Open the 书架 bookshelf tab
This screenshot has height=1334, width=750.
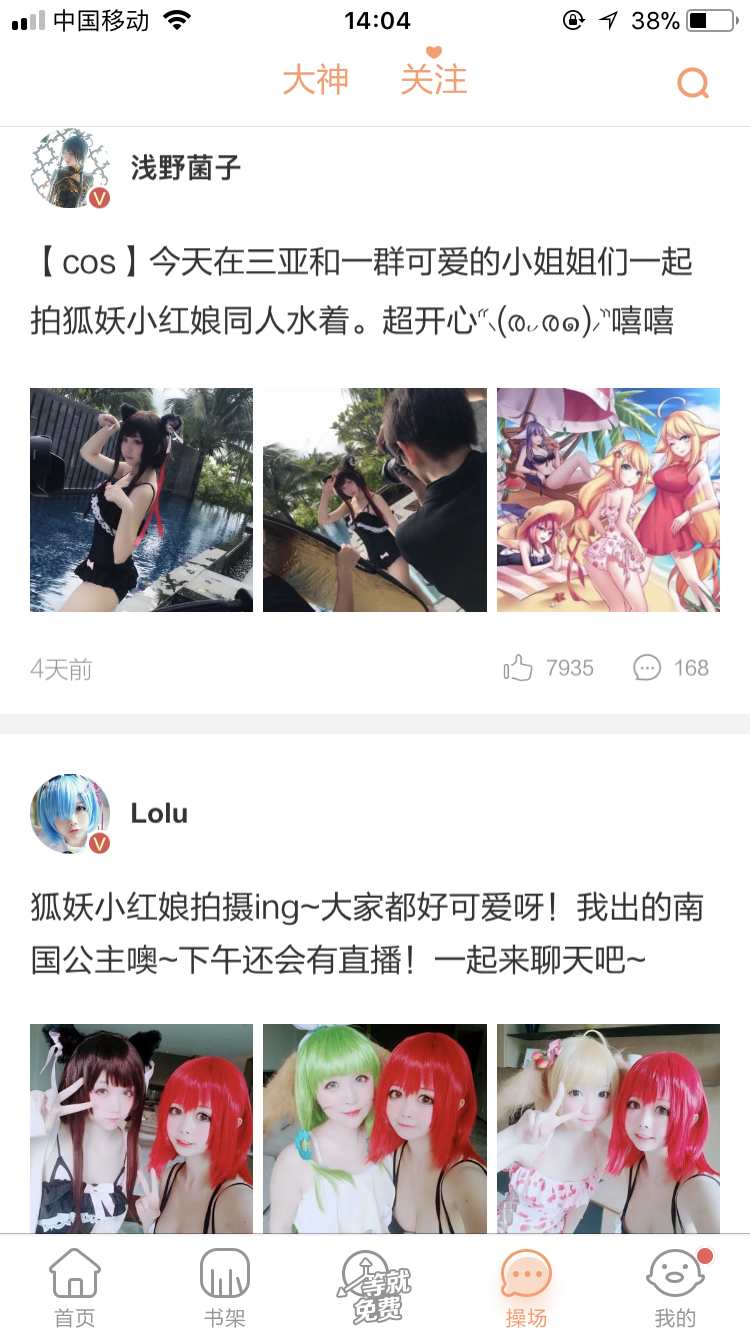click(x=224, y=1287)
